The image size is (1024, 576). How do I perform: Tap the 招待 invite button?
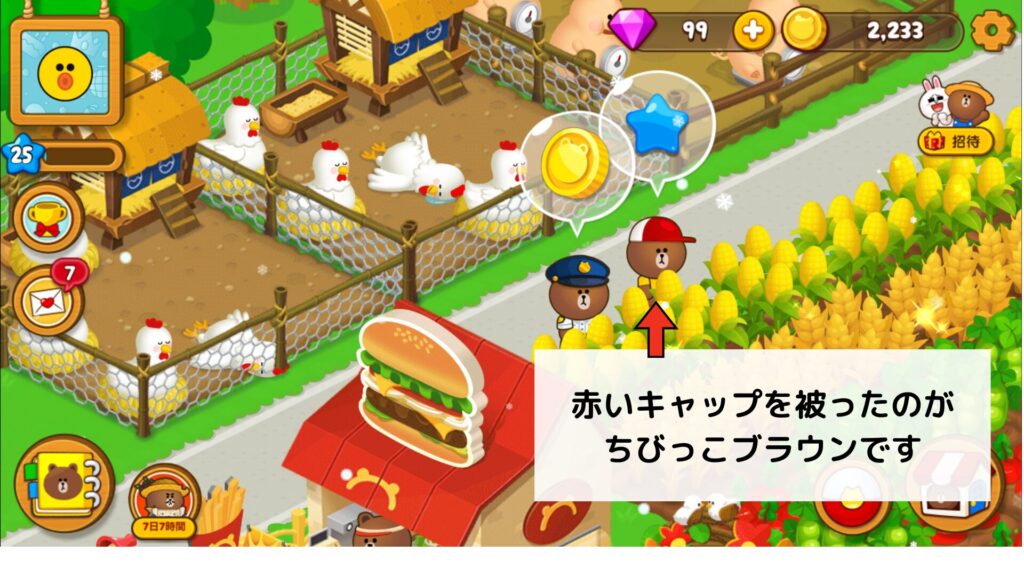(956, 141)
